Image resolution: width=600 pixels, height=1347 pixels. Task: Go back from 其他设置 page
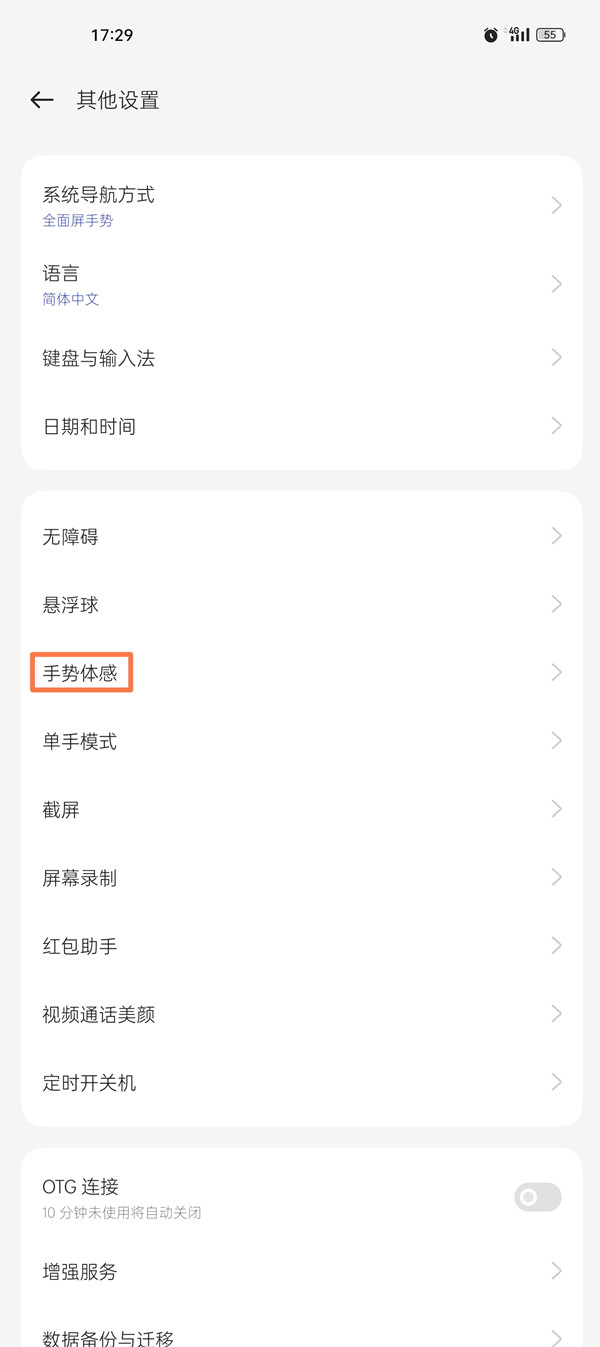(x=41, y=100)
